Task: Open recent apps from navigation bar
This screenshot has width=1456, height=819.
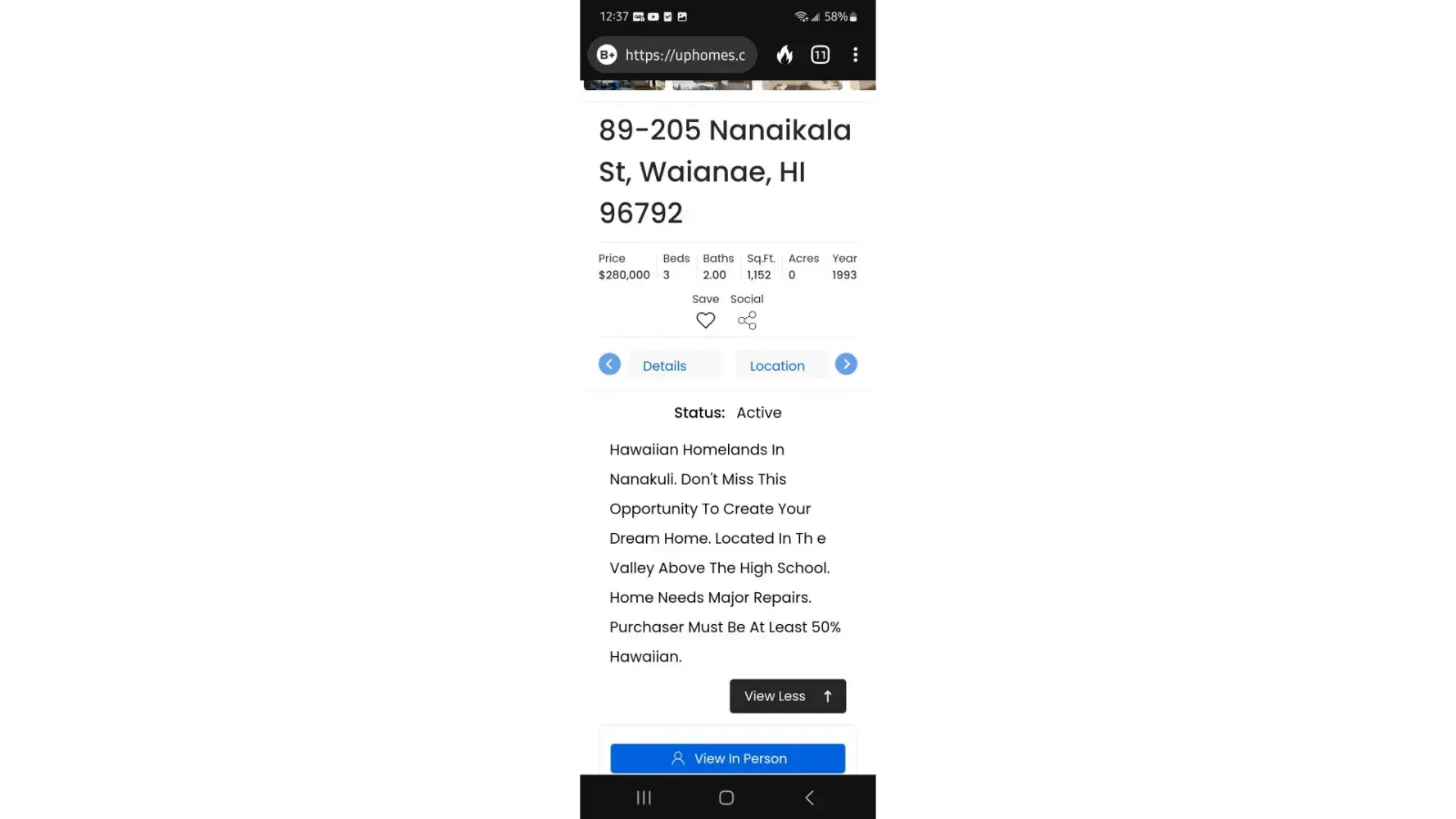Action: (x=644, y=798)
